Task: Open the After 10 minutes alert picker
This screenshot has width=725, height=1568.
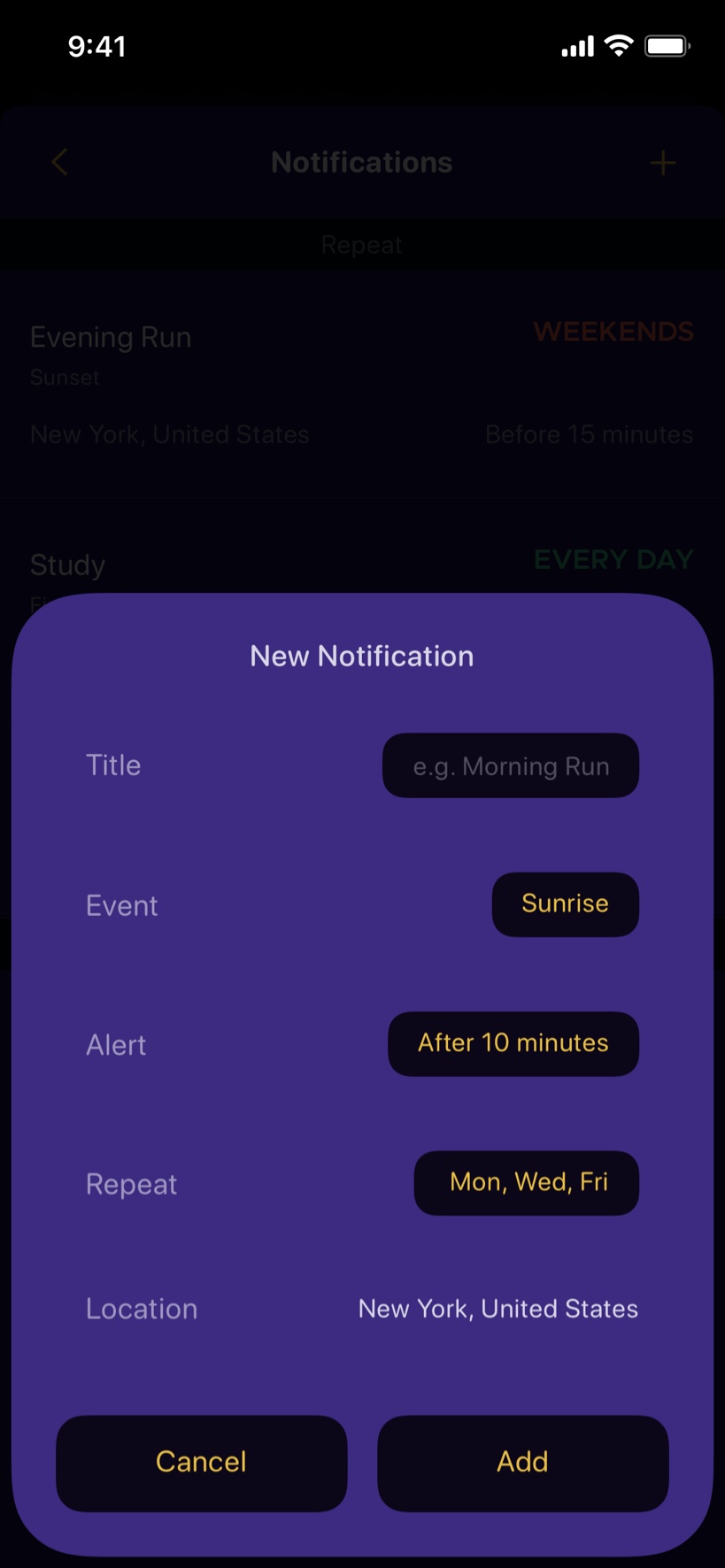Action: pos(513,1044)
